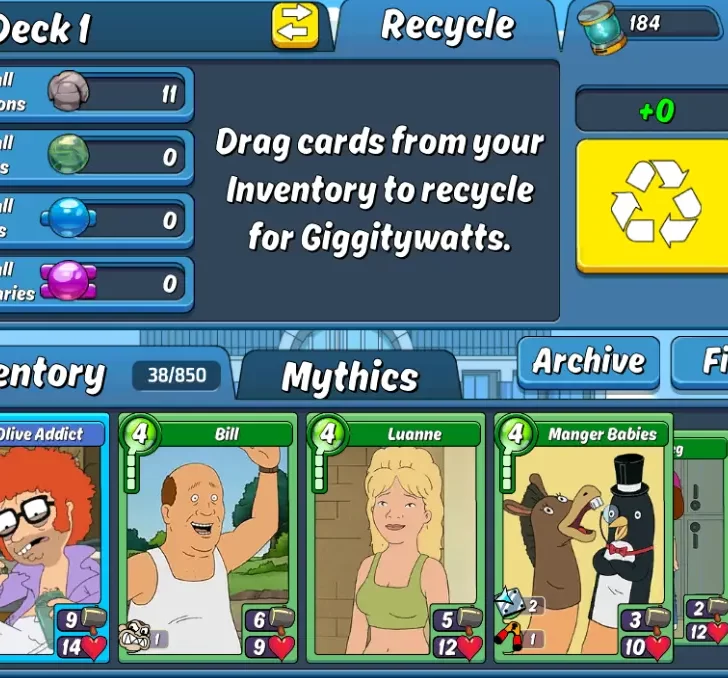
Task: Switch to the Recycle tab
Action: (x=447, y=26)
